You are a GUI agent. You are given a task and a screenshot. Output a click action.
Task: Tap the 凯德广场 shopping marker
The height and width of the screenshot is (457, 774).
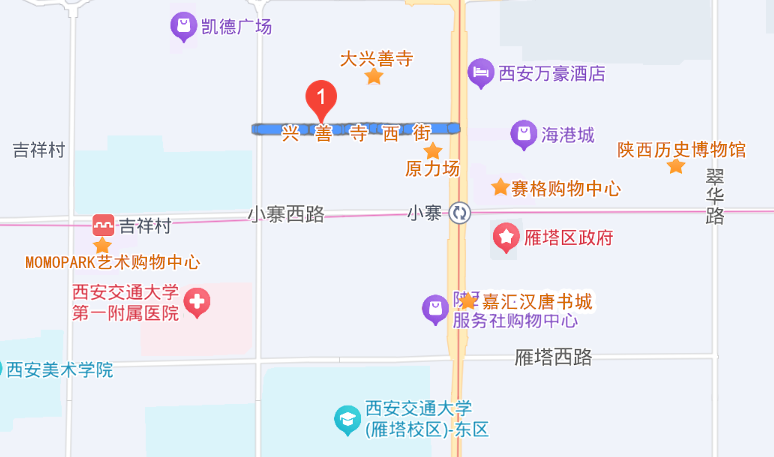pyautogui.click(x=183, y=27)
